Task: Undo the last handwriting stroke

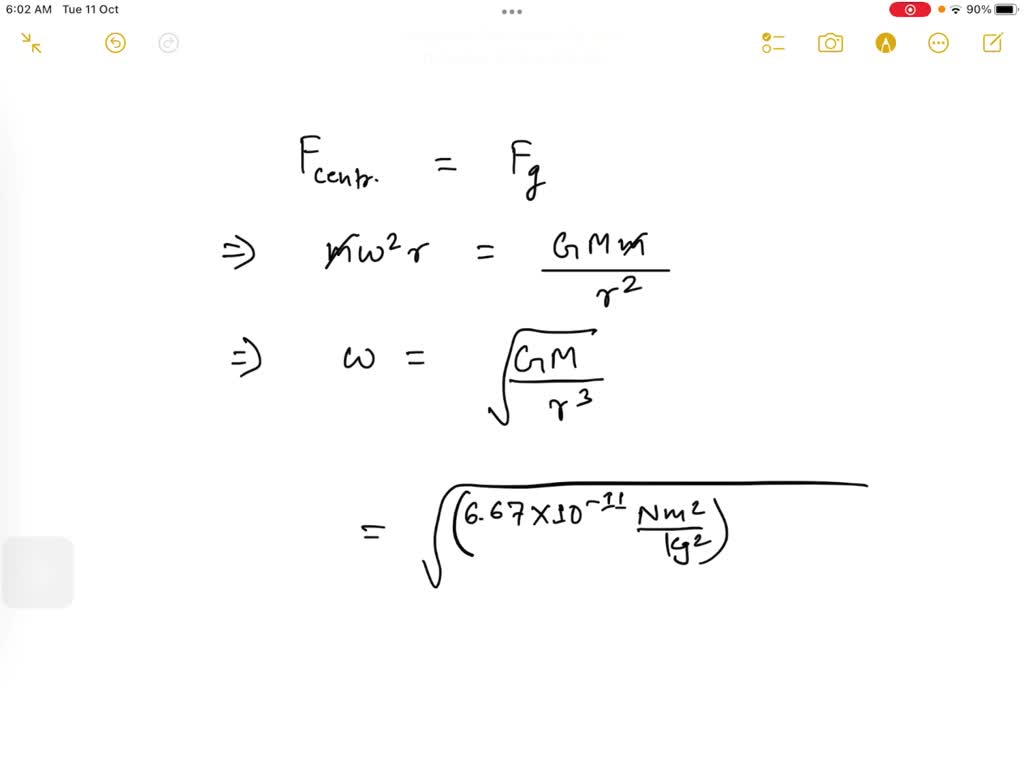Action: coord(116,43)
